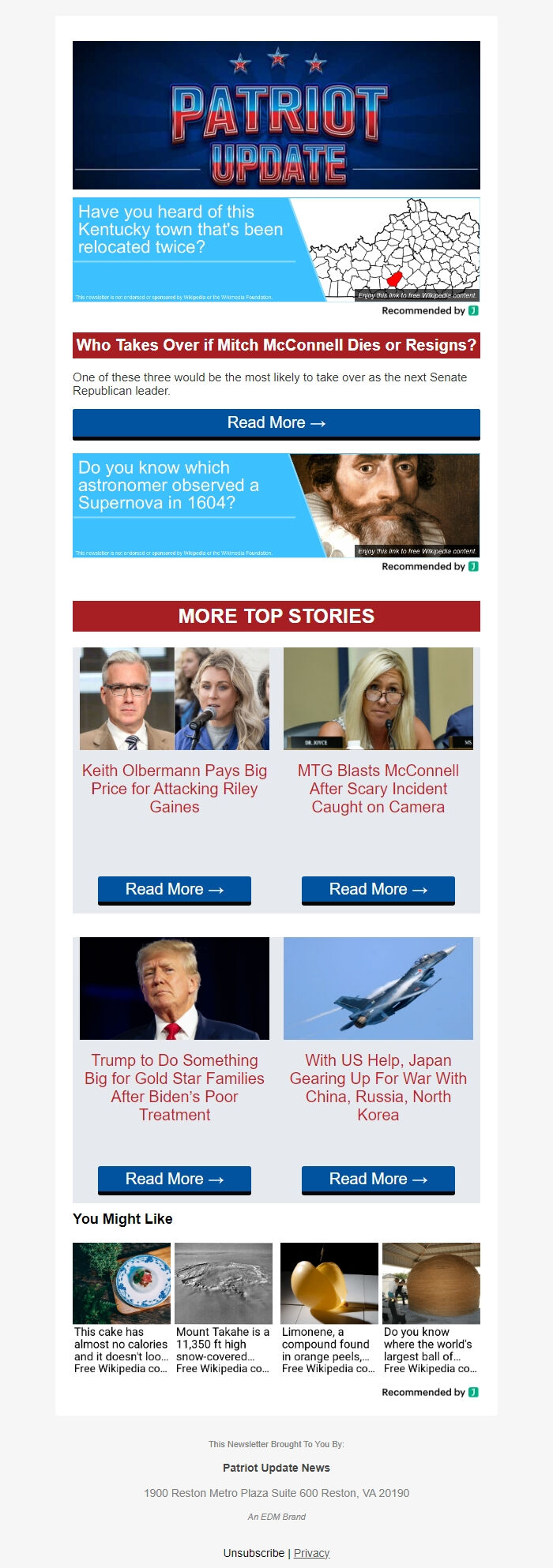
Task: Tap Read More under the Trump story
Action: tap(175, 1180)
